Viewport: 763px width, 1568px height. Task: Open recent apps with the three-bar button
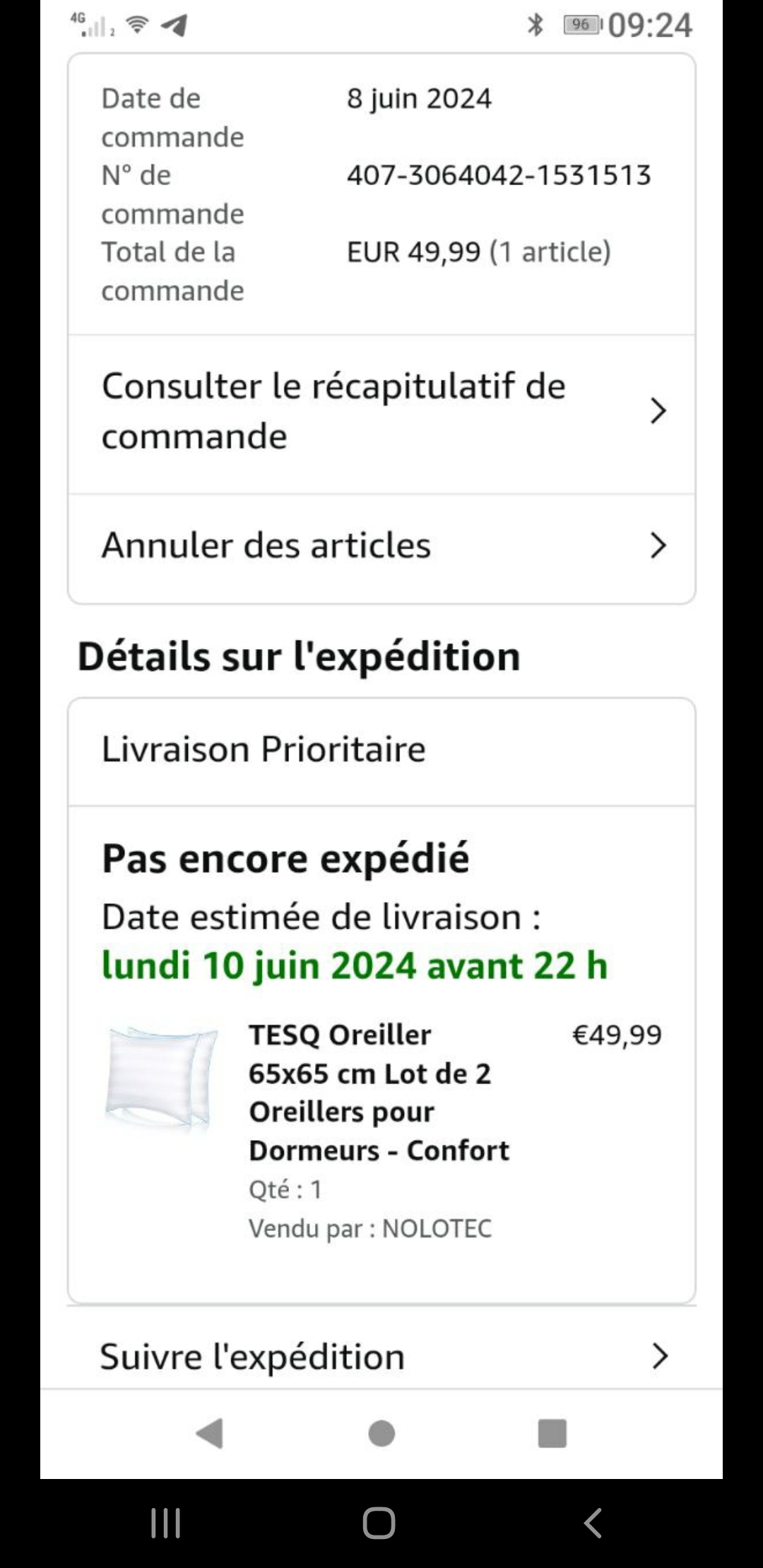coord(166,1523)
